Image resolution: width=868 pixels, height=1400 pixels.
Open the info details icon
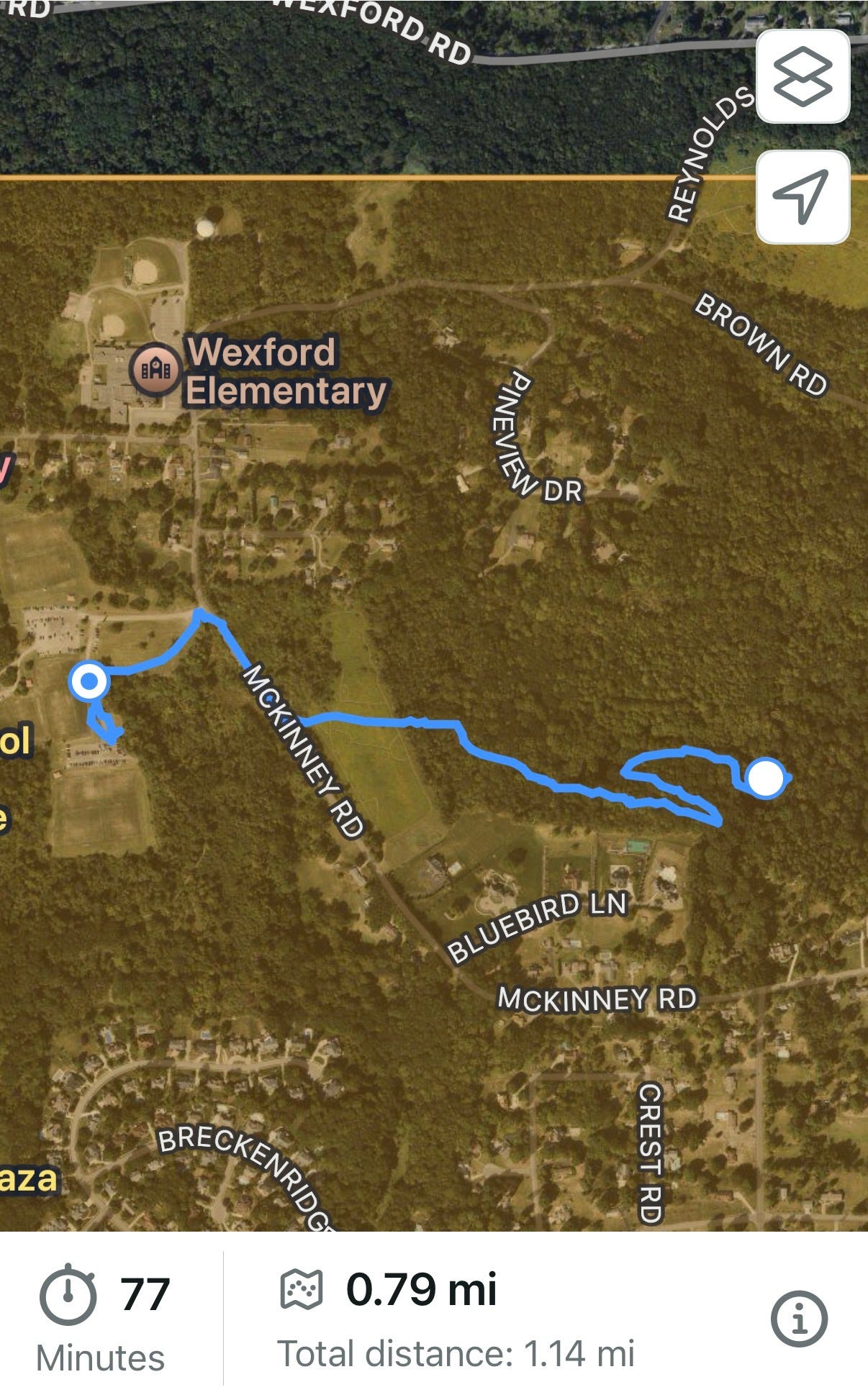799,1319
